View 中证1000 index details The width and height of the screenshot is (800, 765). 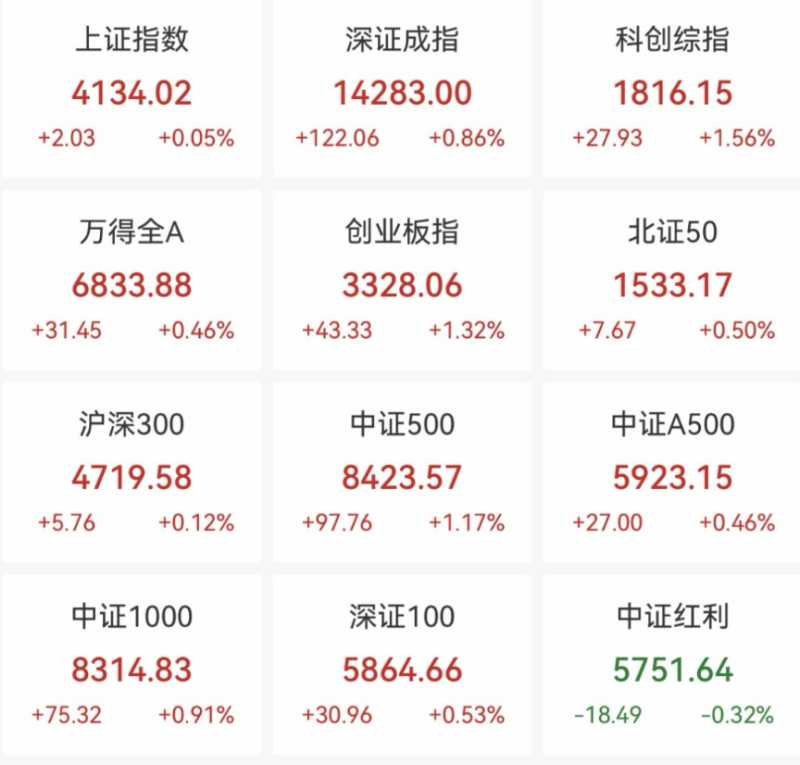pyautogui.click(x=131, y=666)
